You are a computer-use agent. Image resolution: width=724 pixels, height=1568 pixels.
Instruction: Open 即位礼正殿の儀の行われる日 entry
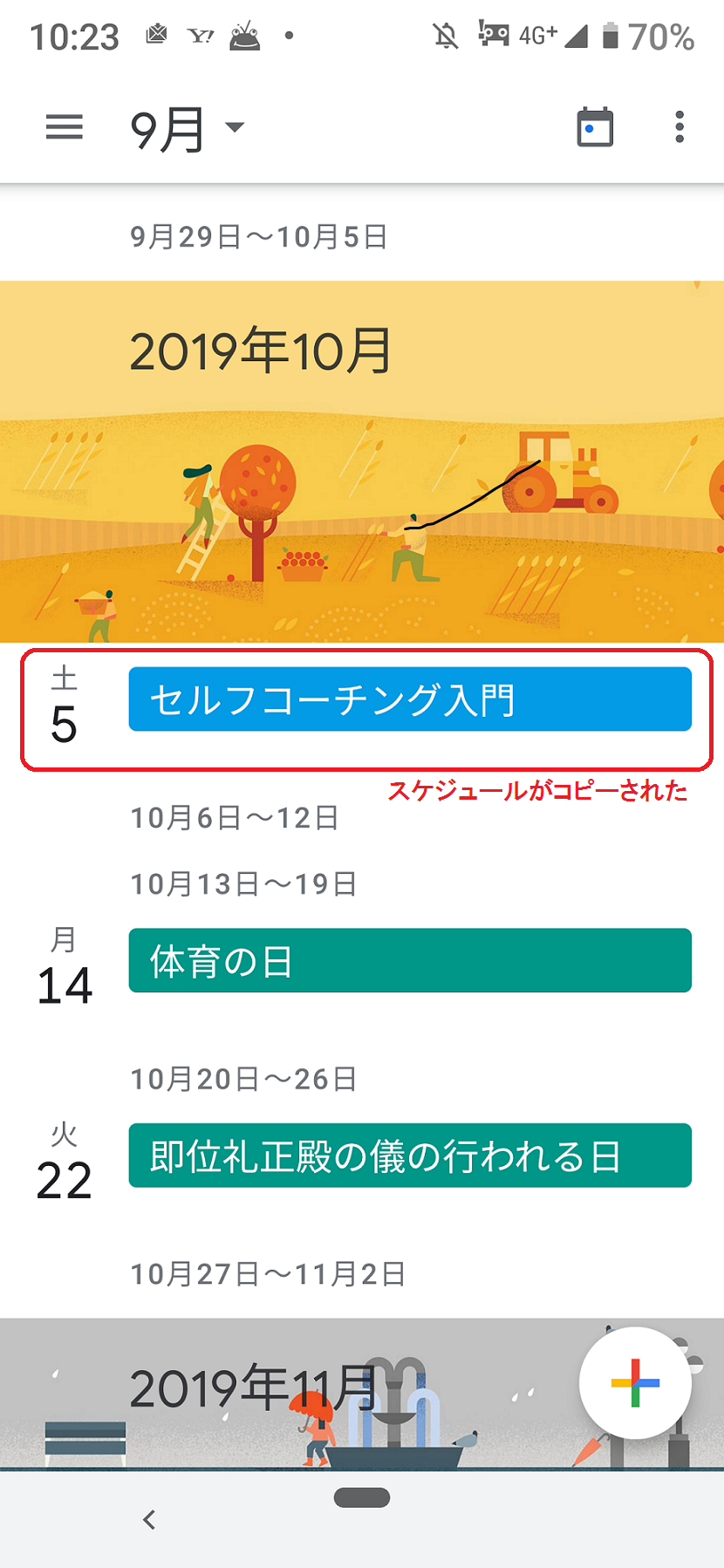(410, 1156)
